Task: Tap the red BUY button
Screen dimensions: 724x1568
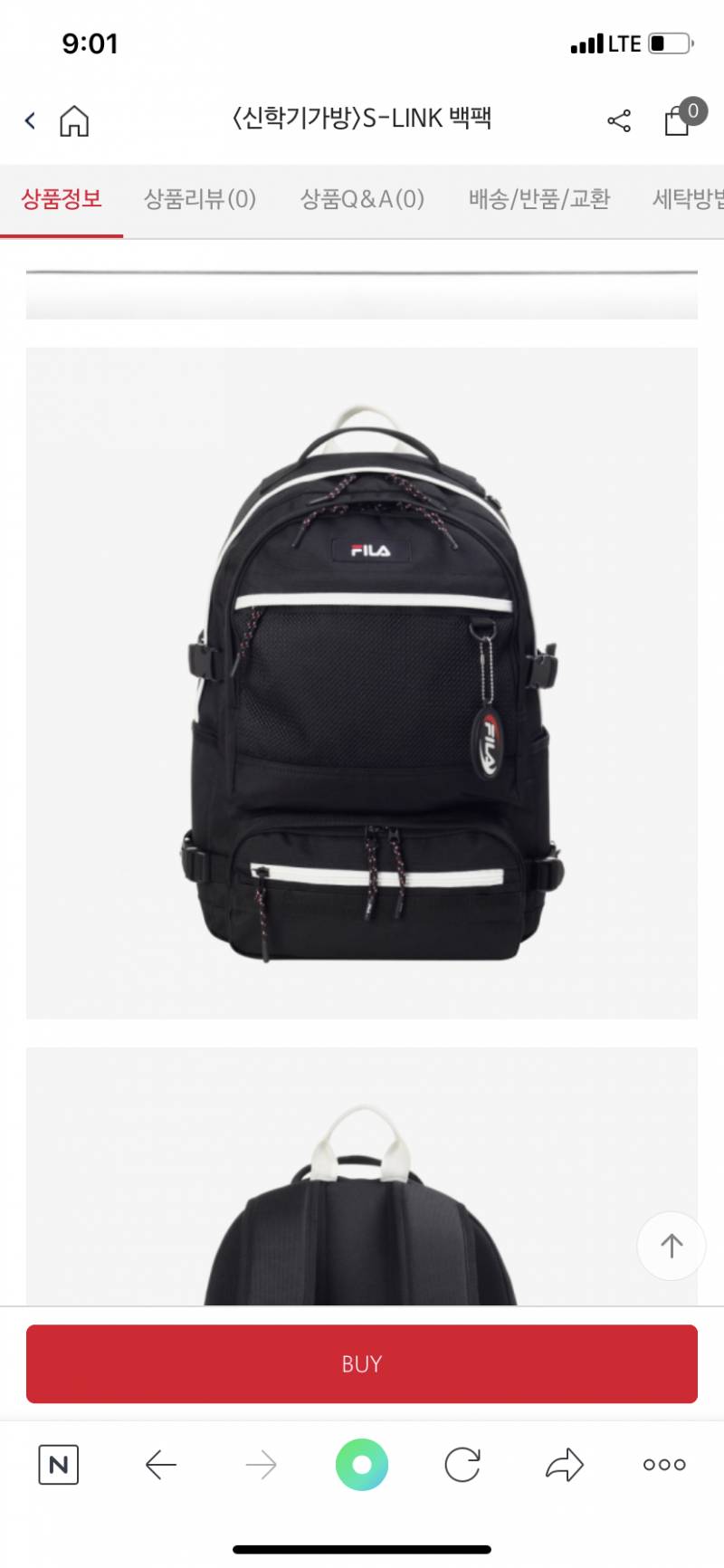Action: pos(362,1363)
